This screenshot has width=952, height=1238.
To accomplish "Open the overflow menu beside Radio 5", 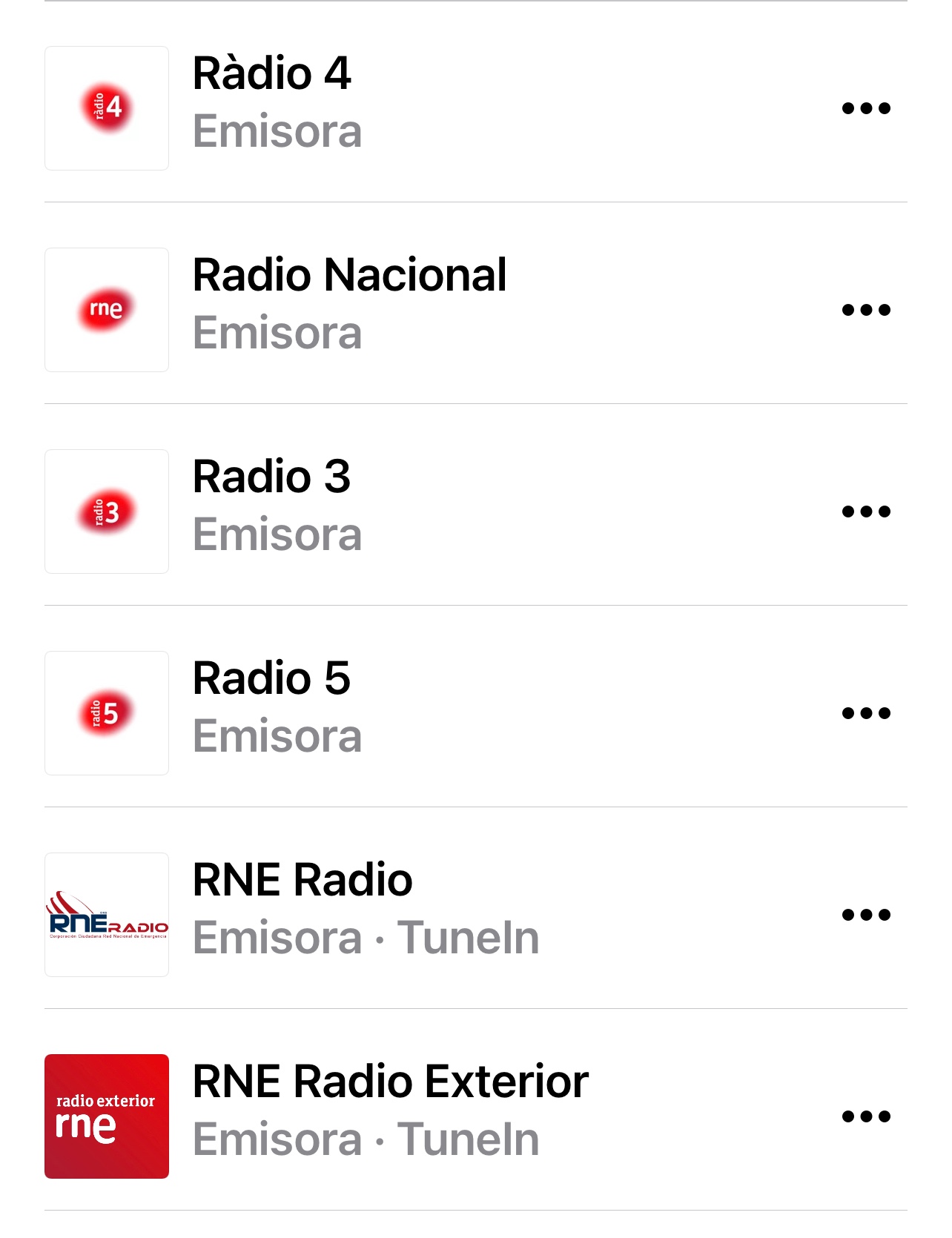I will click(866, 713).
